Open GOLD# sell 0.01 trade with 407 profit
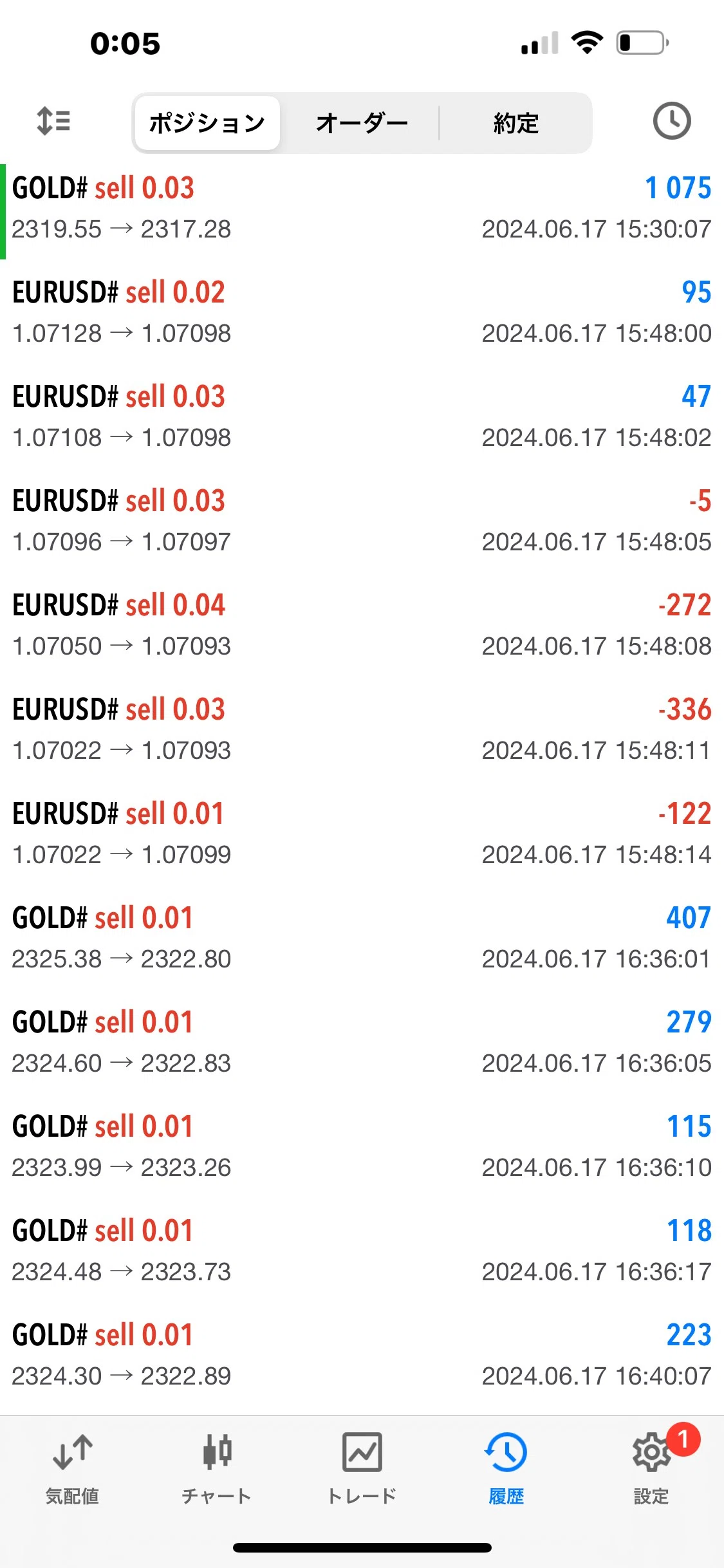This screenshot has width=724, height=1568. (362, 938)
